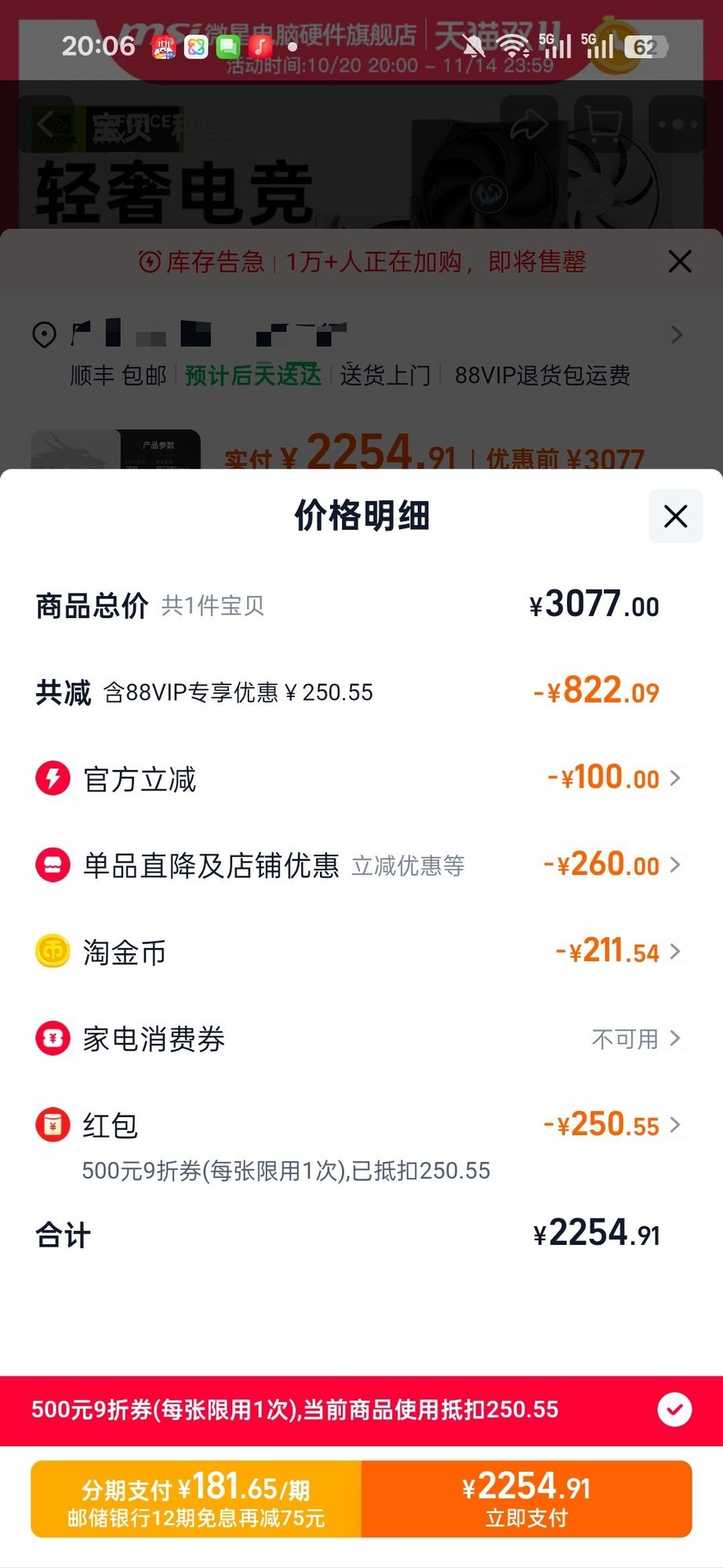The image size is (723, 1568).
Task: Click the red envelope icon beside 红包
Action: pyautogui.click(x=52, y=1124)
